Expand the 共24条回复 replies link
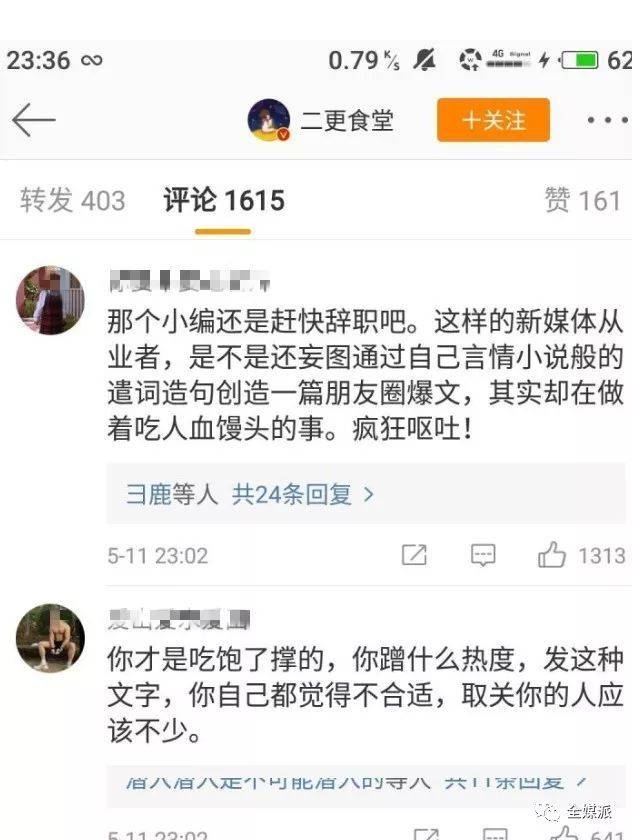Viewport: 632px width, 840px height. click(x=303, y=494)
